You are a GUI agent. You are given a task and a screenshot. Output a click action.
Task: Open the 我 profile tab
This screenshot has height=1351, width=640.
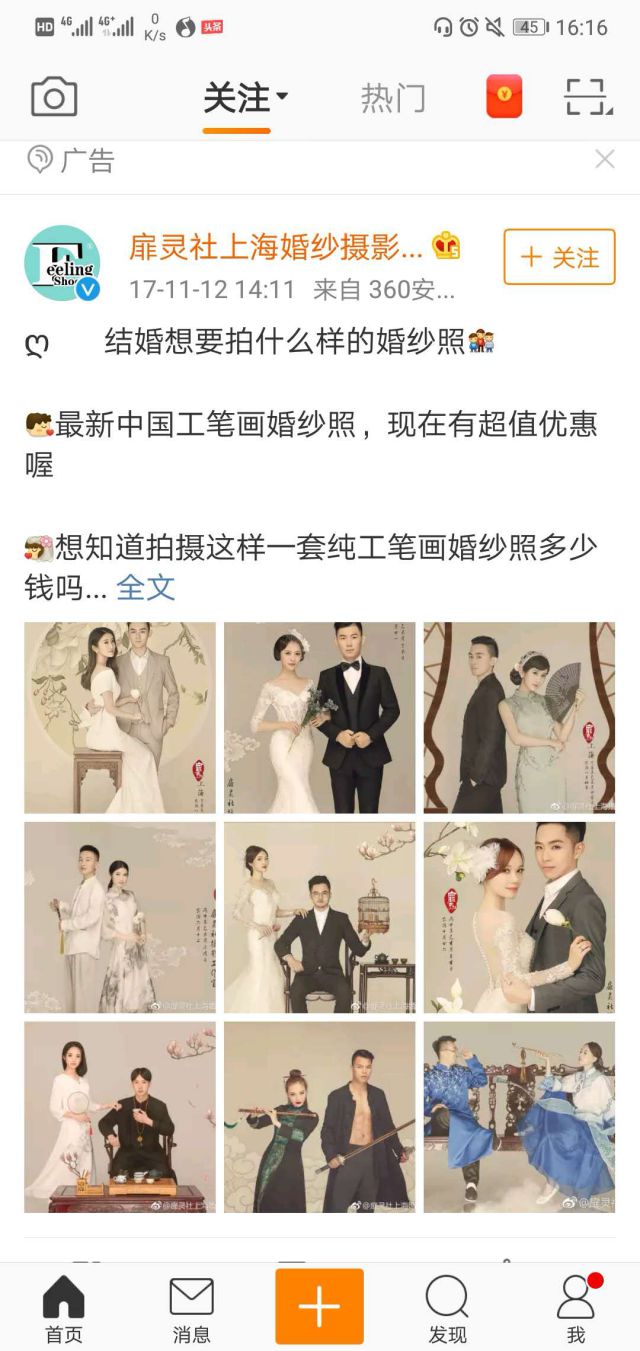click(x=576, y=1308)
